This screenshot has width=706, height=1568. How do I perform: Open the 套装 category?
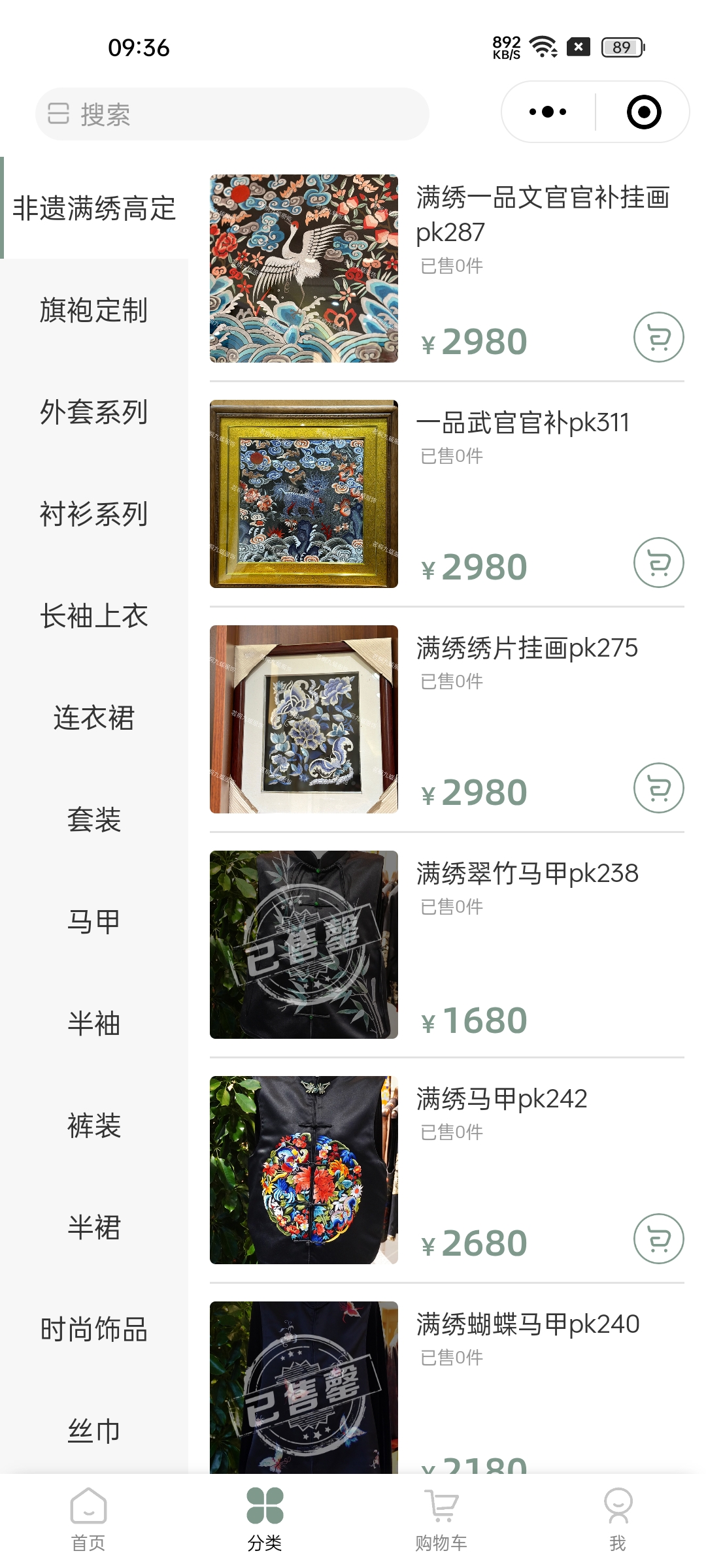tap(93, 820)
